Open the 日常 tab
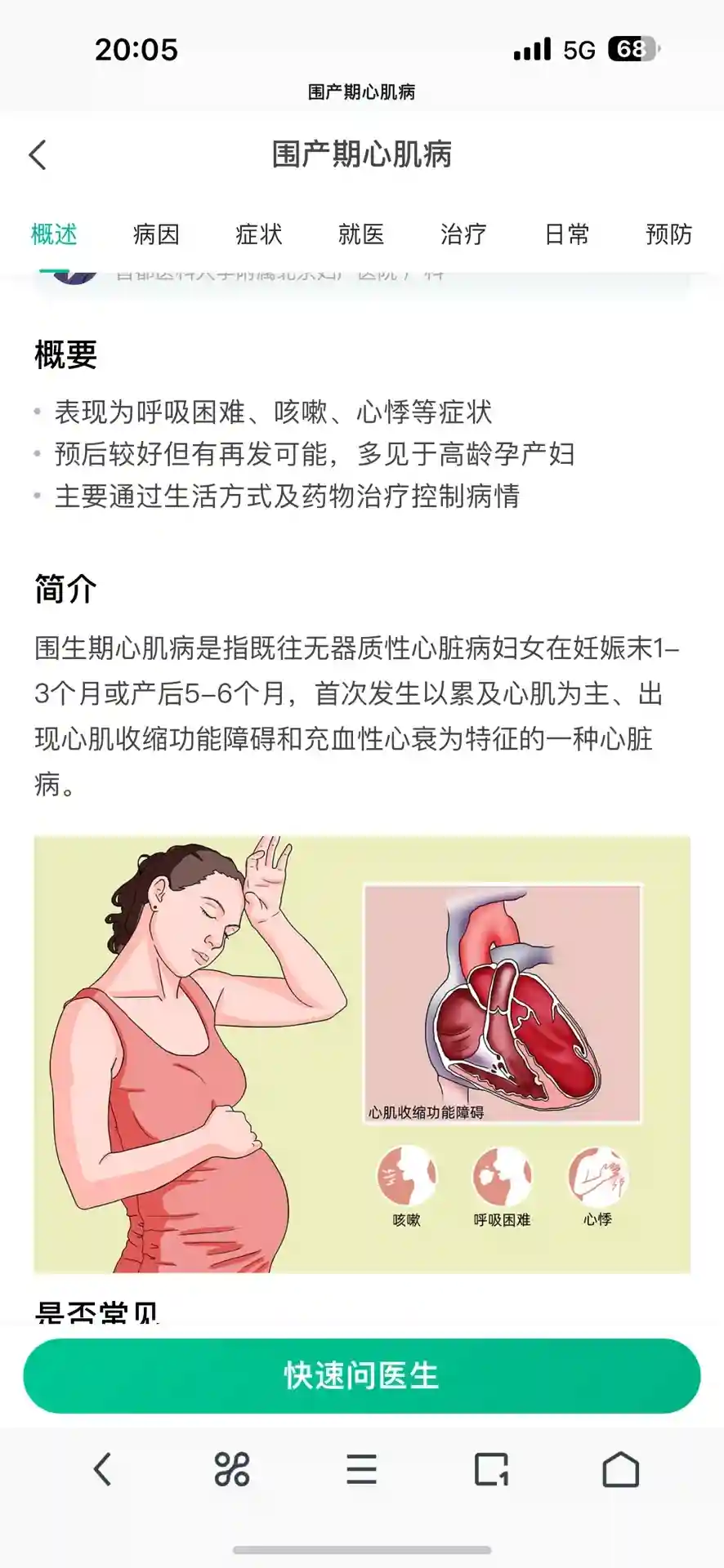Viewport: 724px width, 1568px height. click(x=566, y=235)
